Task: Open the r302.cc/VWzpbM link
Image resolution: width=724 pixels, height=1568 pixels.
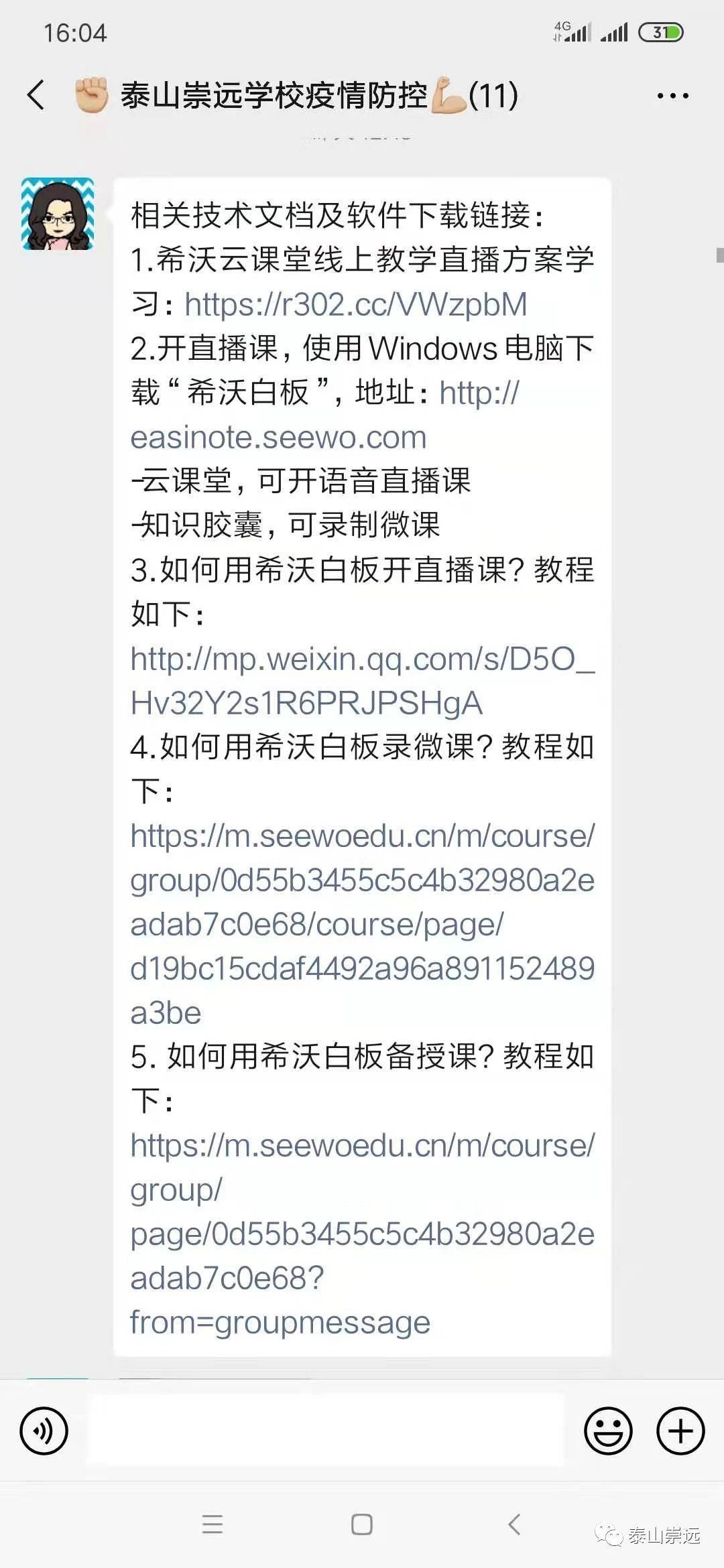Action: pyautogui.click(x=356, y=304)
